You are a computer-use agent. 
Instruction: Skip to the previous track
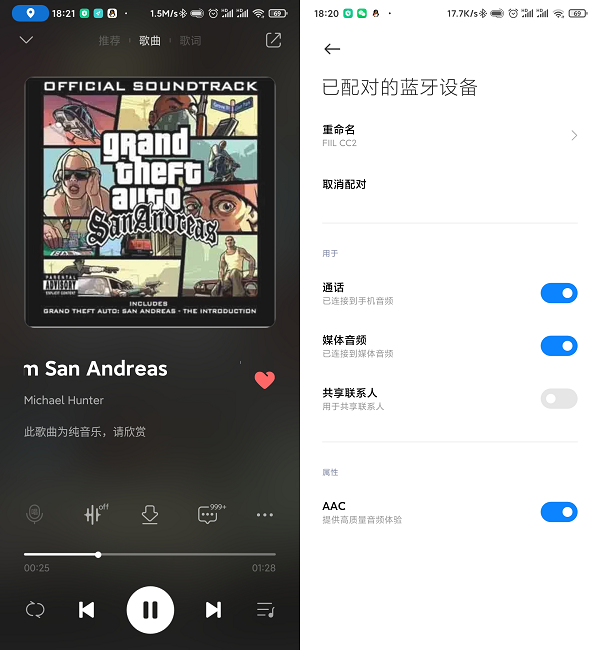point(87,609)
